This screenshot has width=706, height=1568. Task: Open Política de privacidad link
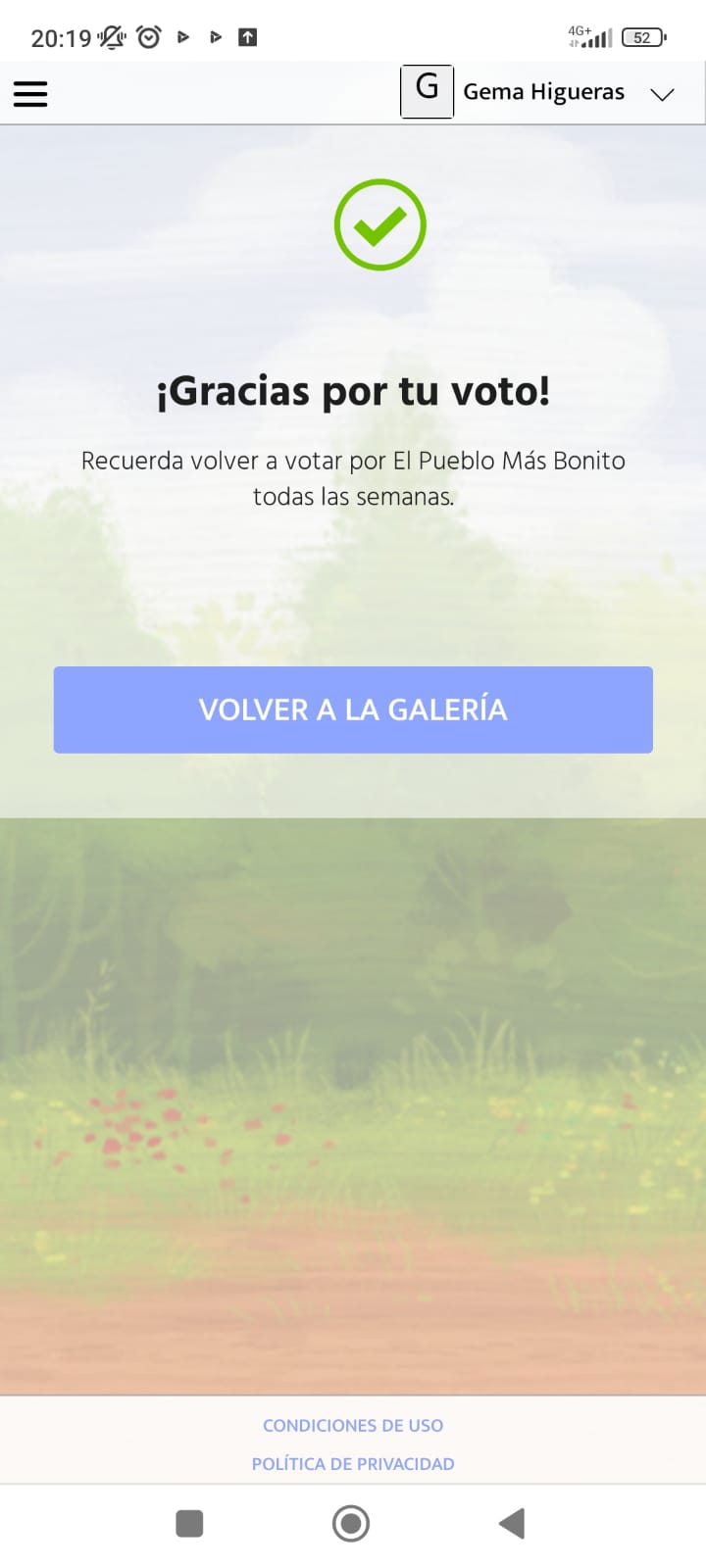tap(353, 1463)
